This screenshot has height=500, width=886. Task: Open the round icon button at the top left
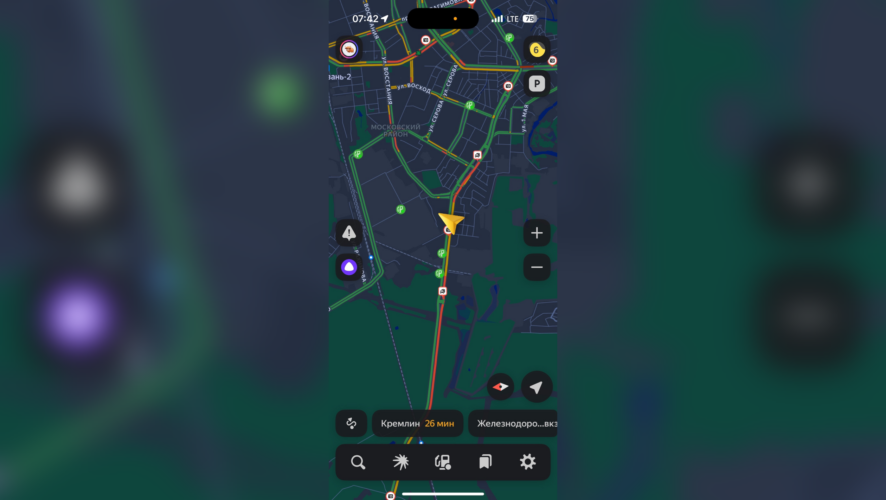(x=348, y=50)
